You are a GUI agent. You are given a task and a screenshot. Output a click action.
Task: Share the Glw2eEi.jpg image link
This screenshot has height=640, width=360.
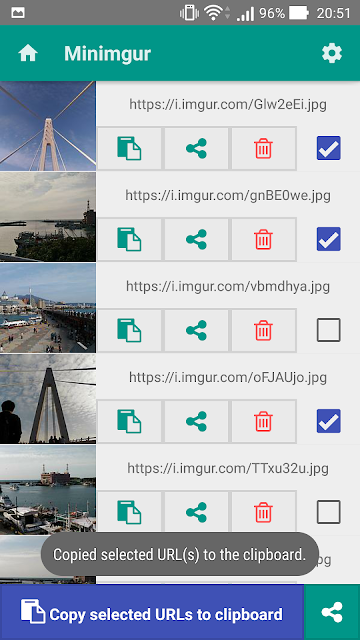(196, 148)
